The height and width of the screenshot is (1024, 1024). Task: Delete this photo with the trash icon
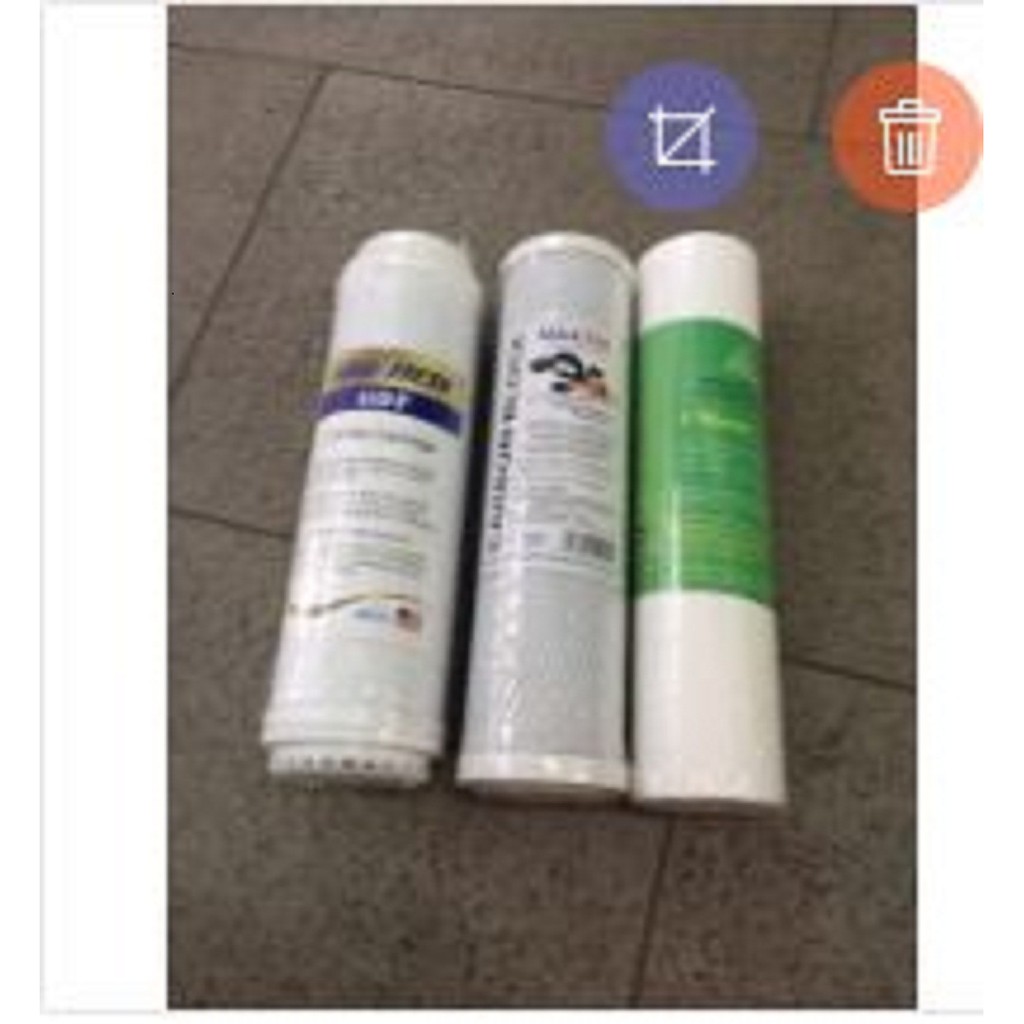coord(908,137)
